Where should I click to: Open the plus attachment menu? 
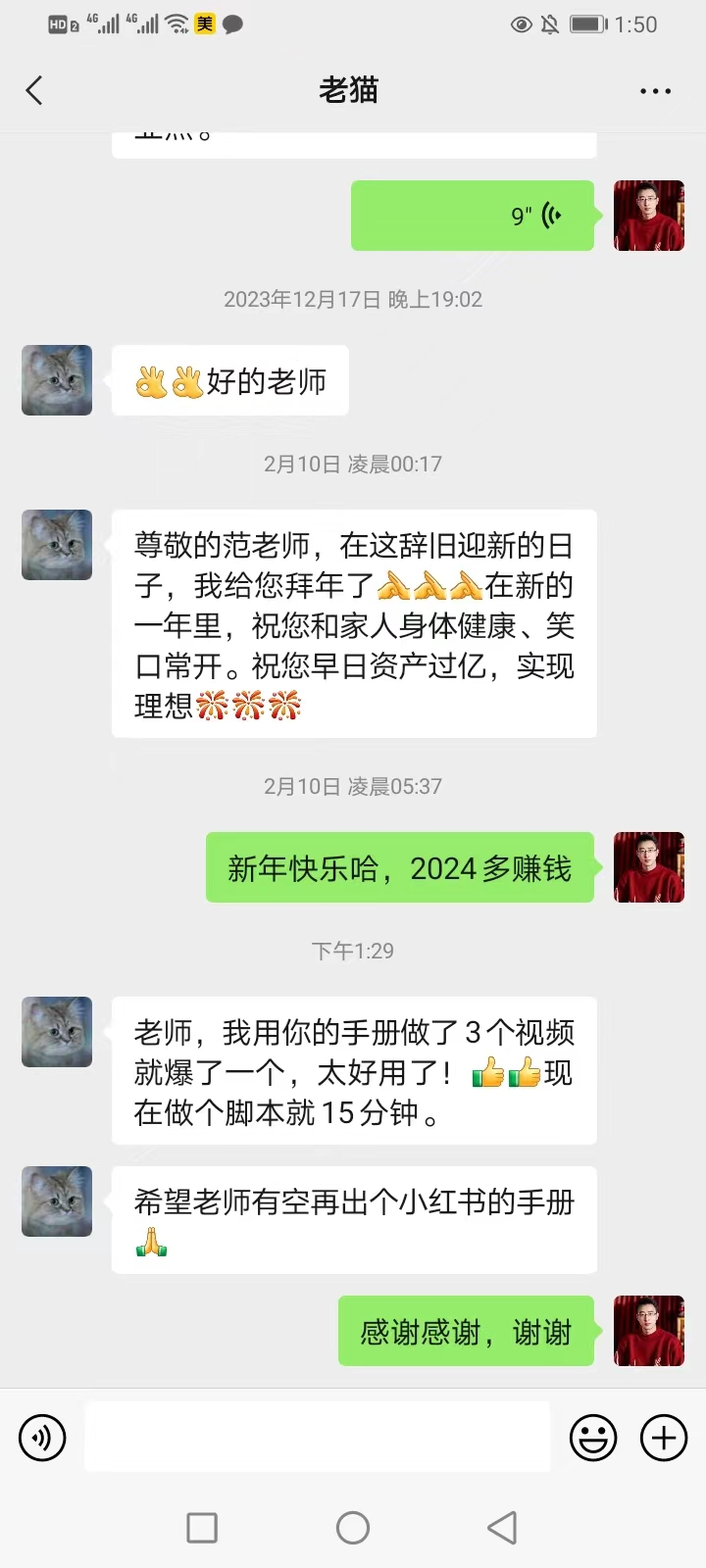coord(664,1438)
